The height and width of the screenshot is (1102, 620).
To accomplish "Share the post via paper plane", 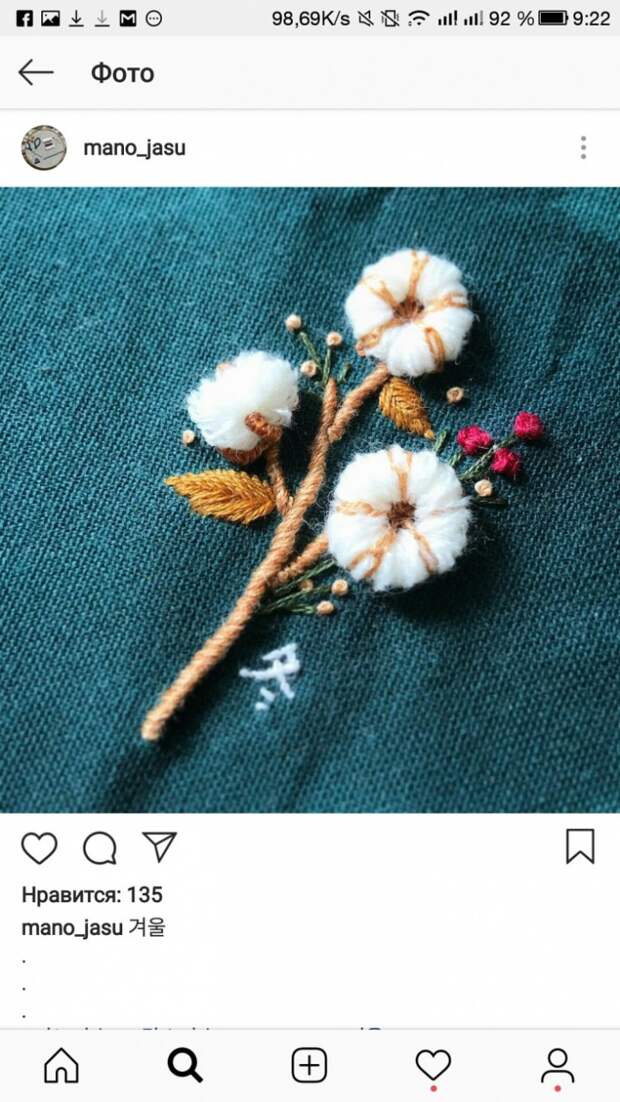I will pos(159,846).
